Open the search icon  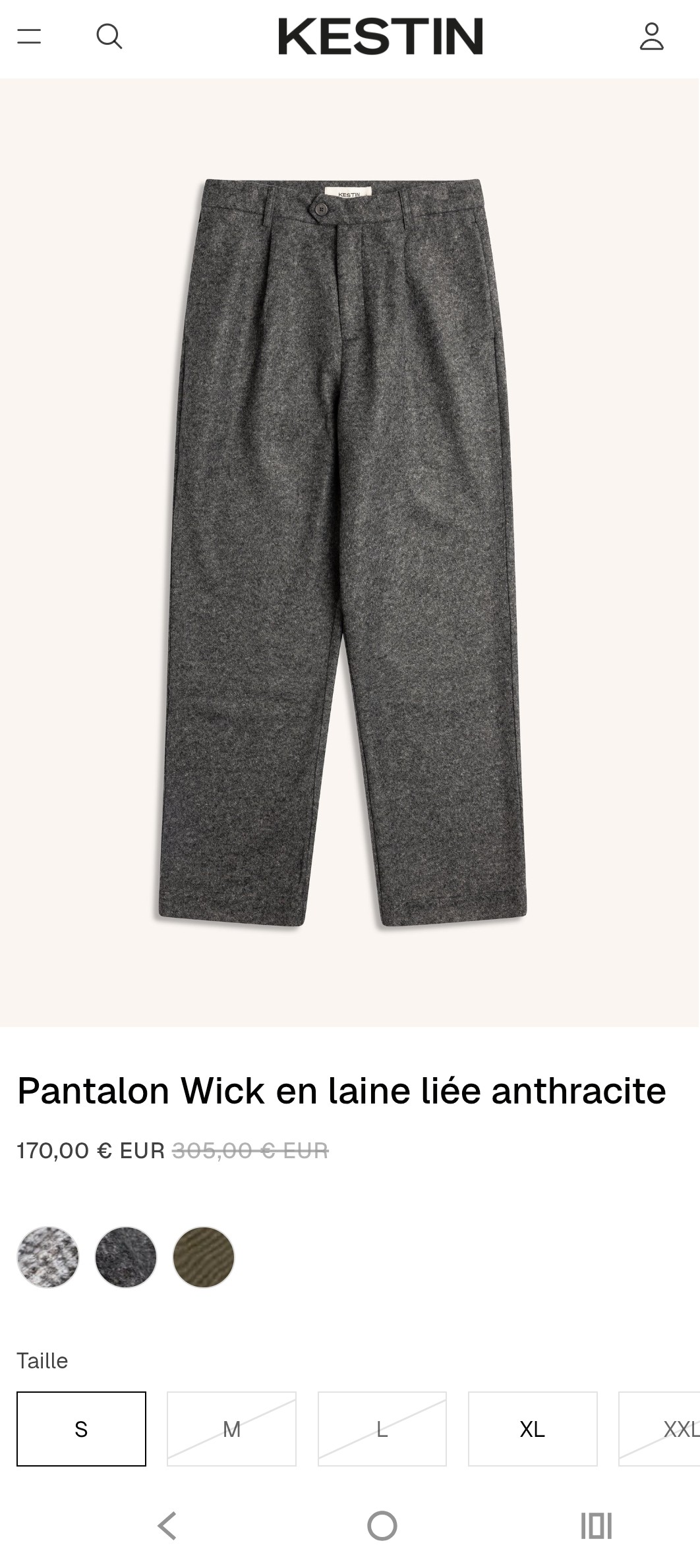pyautogui.click(x=109, y=36)
